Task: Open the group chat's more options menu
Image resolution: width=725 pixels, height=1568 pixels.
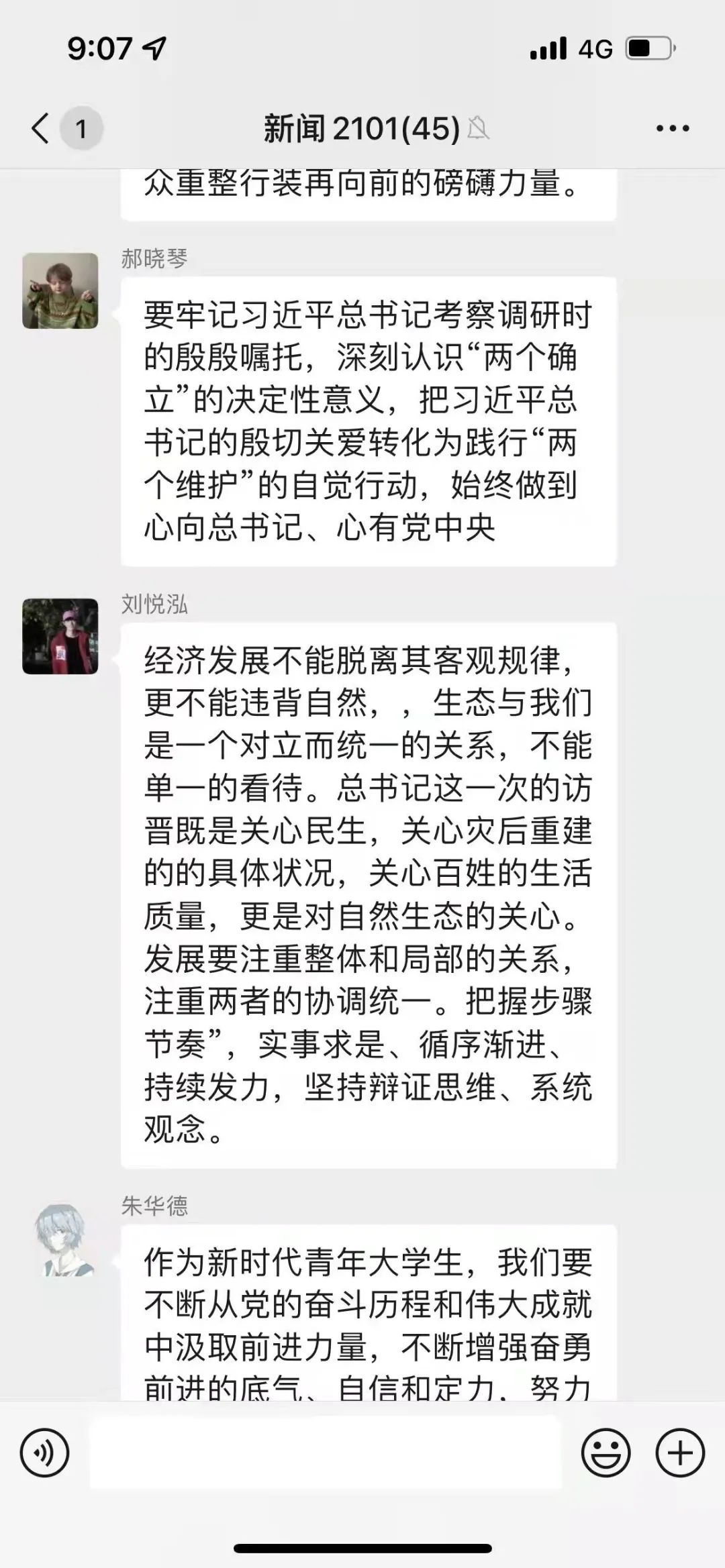Action: click(672, 128)
